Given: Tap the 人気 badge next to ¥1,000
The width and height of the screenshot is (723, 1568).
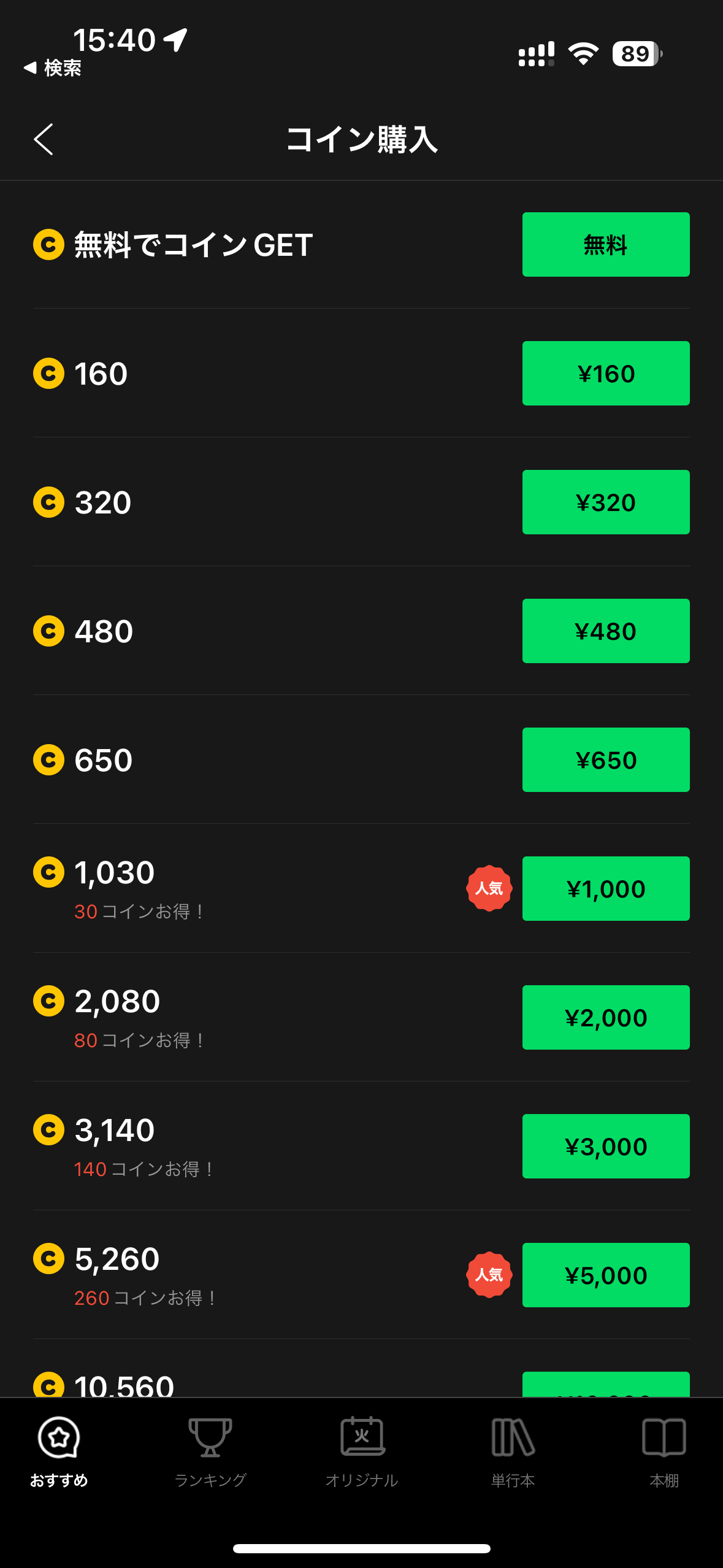Looking at the screenshot, I should pos(489,888).
